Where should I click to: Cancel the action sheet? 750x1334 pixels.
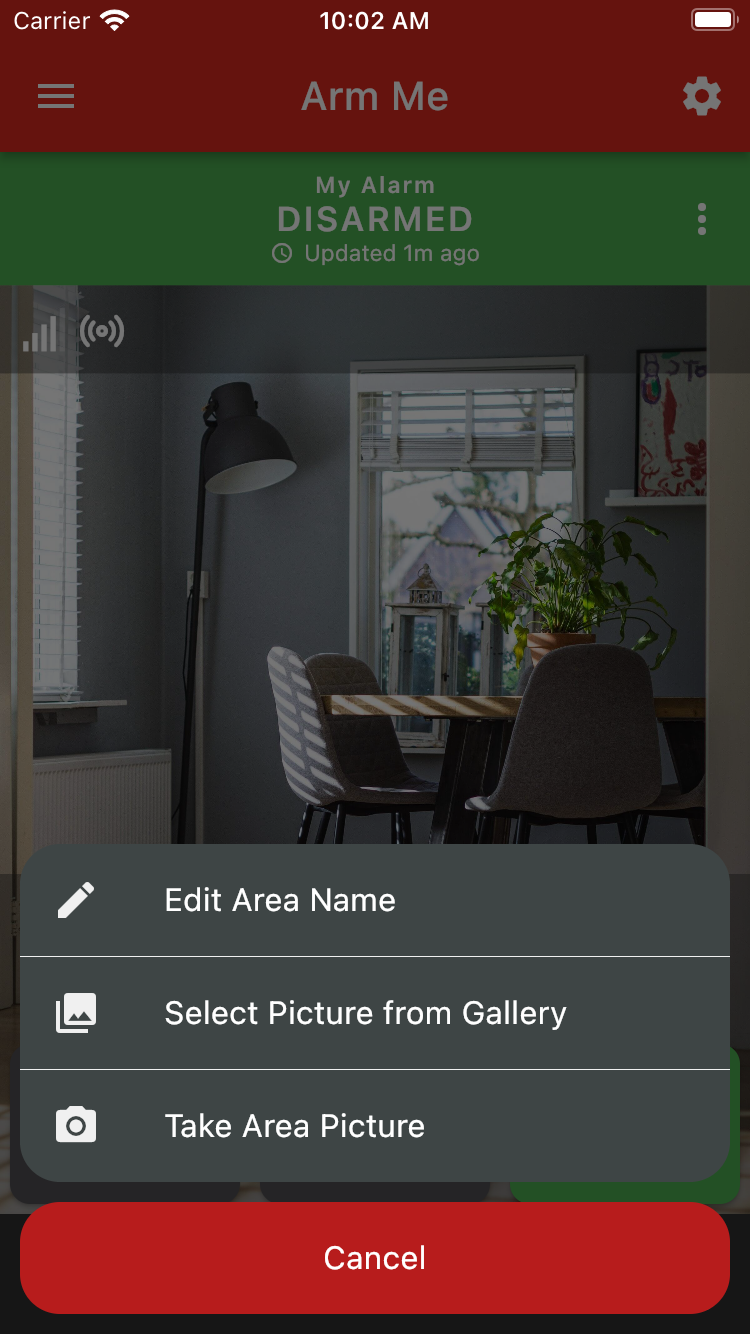(x=374, y=1258)
